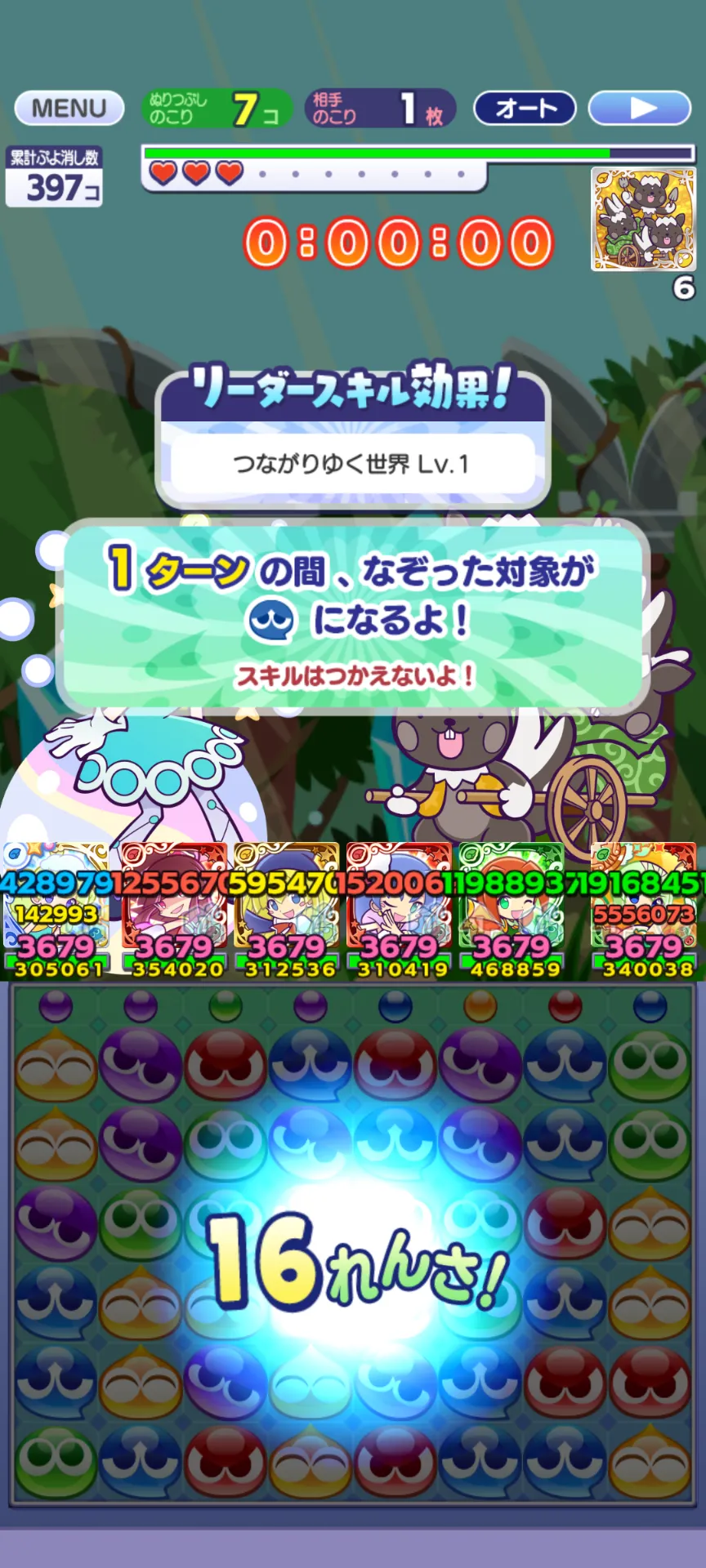Image resolution: width=706 pixels, height=1568 pixels.
Task: Tap the enemy portrait showing 6
Action: point(643,219)
